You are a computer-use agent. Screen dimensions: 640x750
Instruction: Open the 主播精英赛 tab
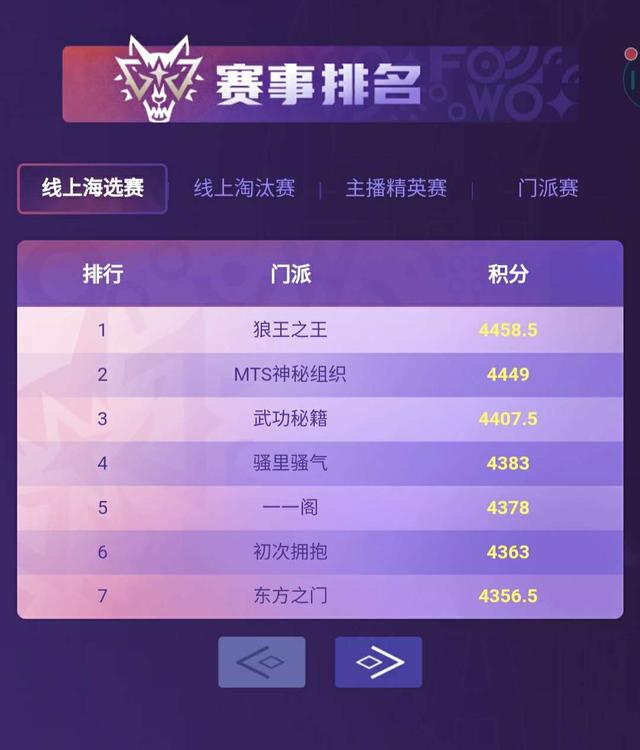tap(396, 189)
